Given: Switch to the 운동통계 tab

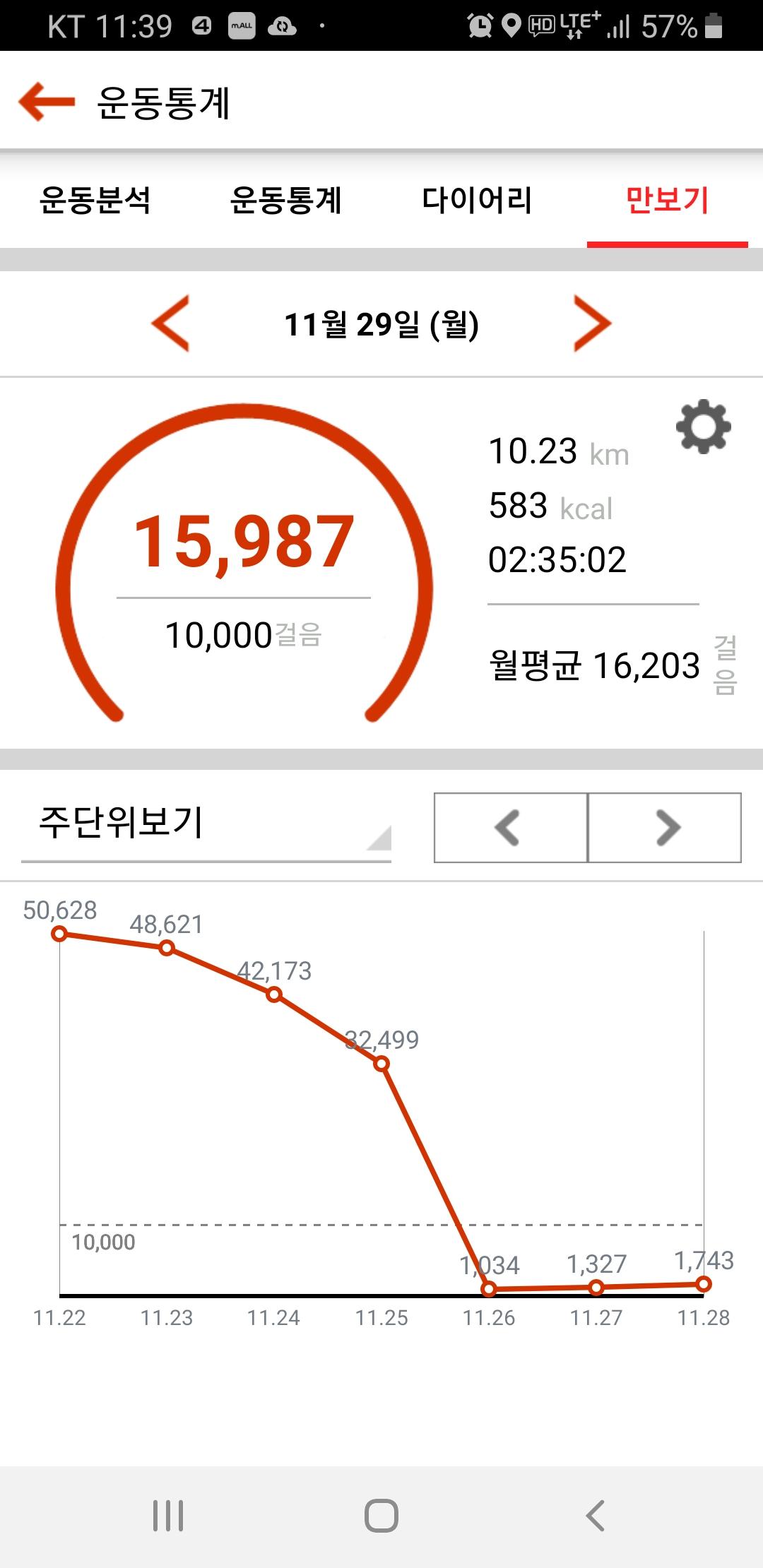Looking at the screenshot, I should [285, 200].
